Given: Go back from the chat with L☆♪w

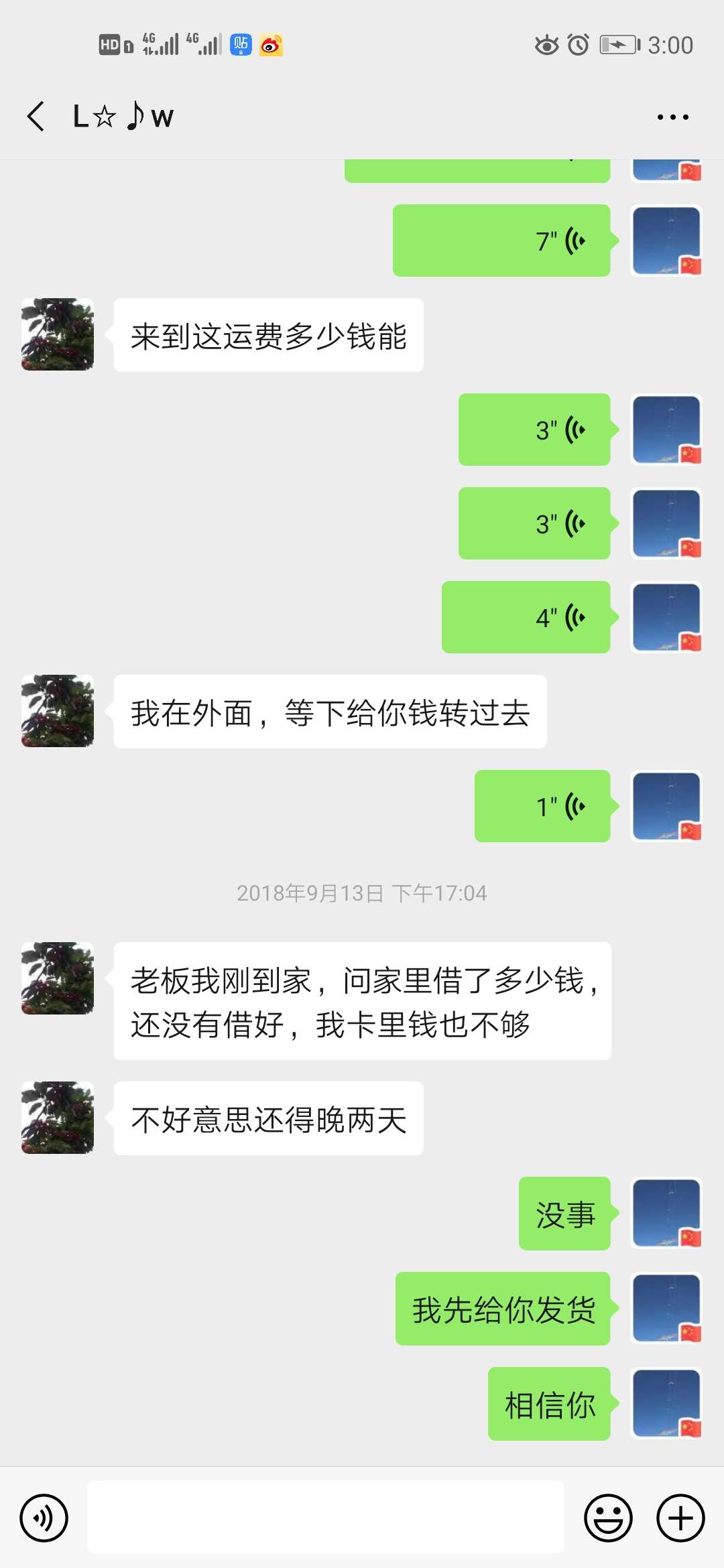Looking at the screenshot, I should 36,117.
